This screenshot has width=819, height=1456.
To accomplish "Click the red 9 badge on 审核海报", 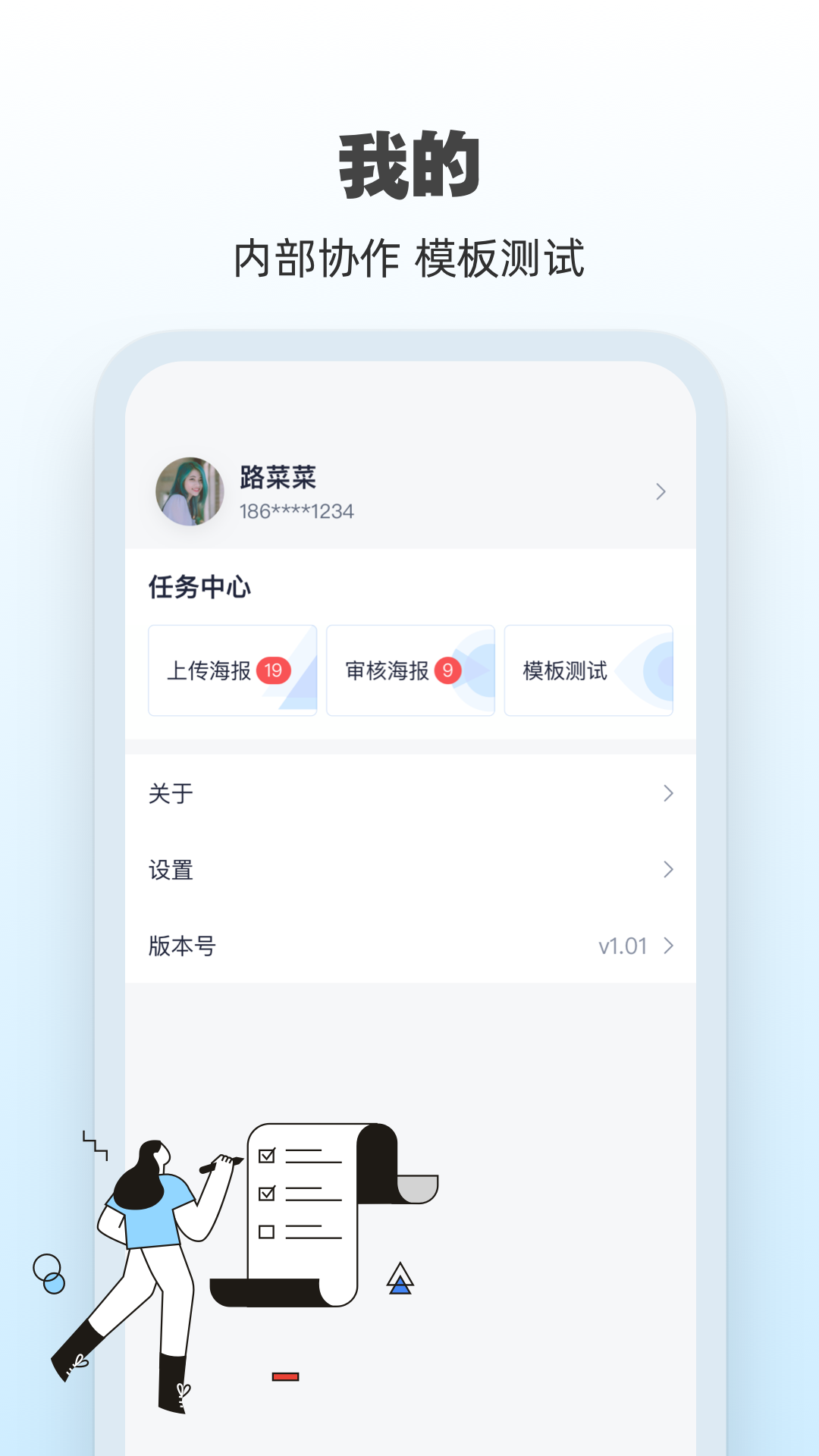I will [x=448, y=670].
